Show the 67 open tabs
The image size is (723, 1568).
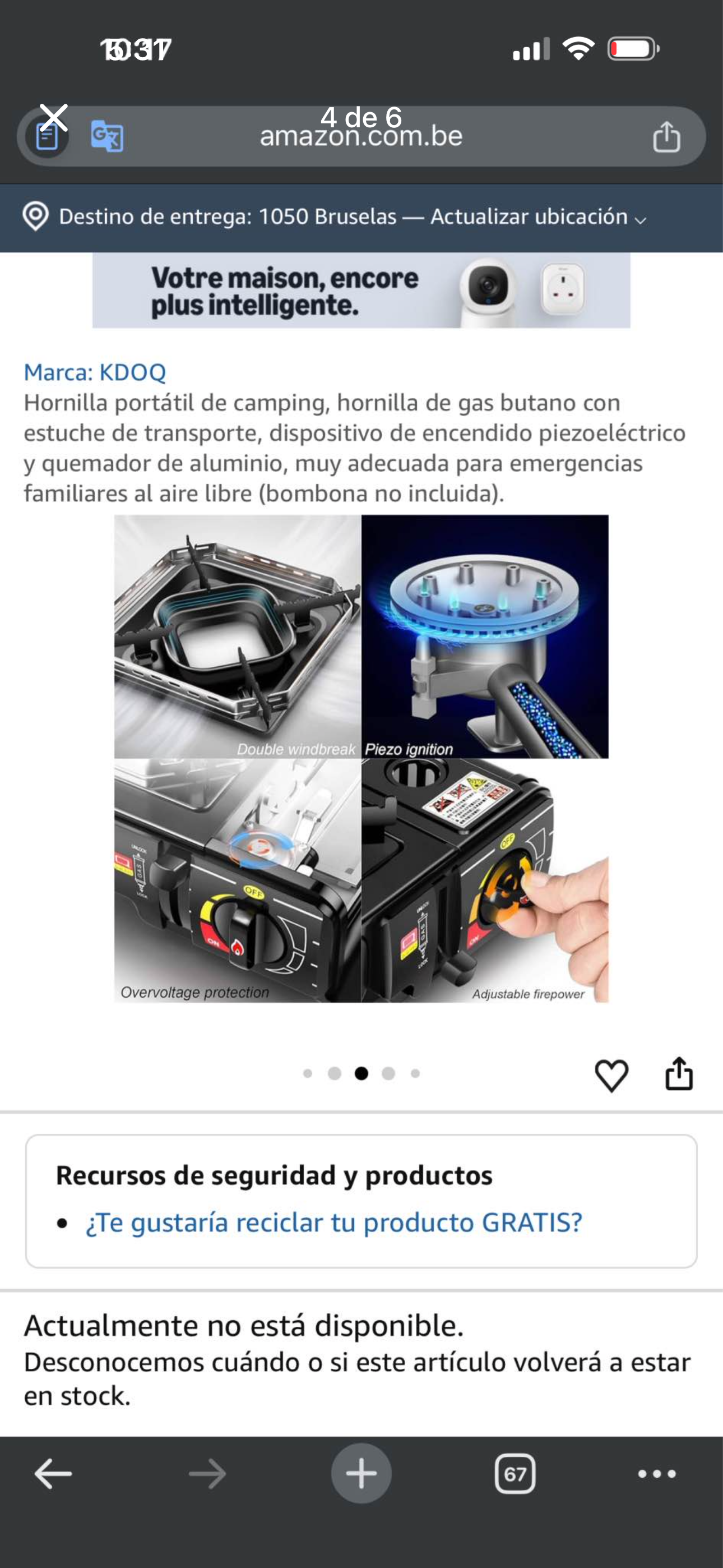[x=515, y=1474]
